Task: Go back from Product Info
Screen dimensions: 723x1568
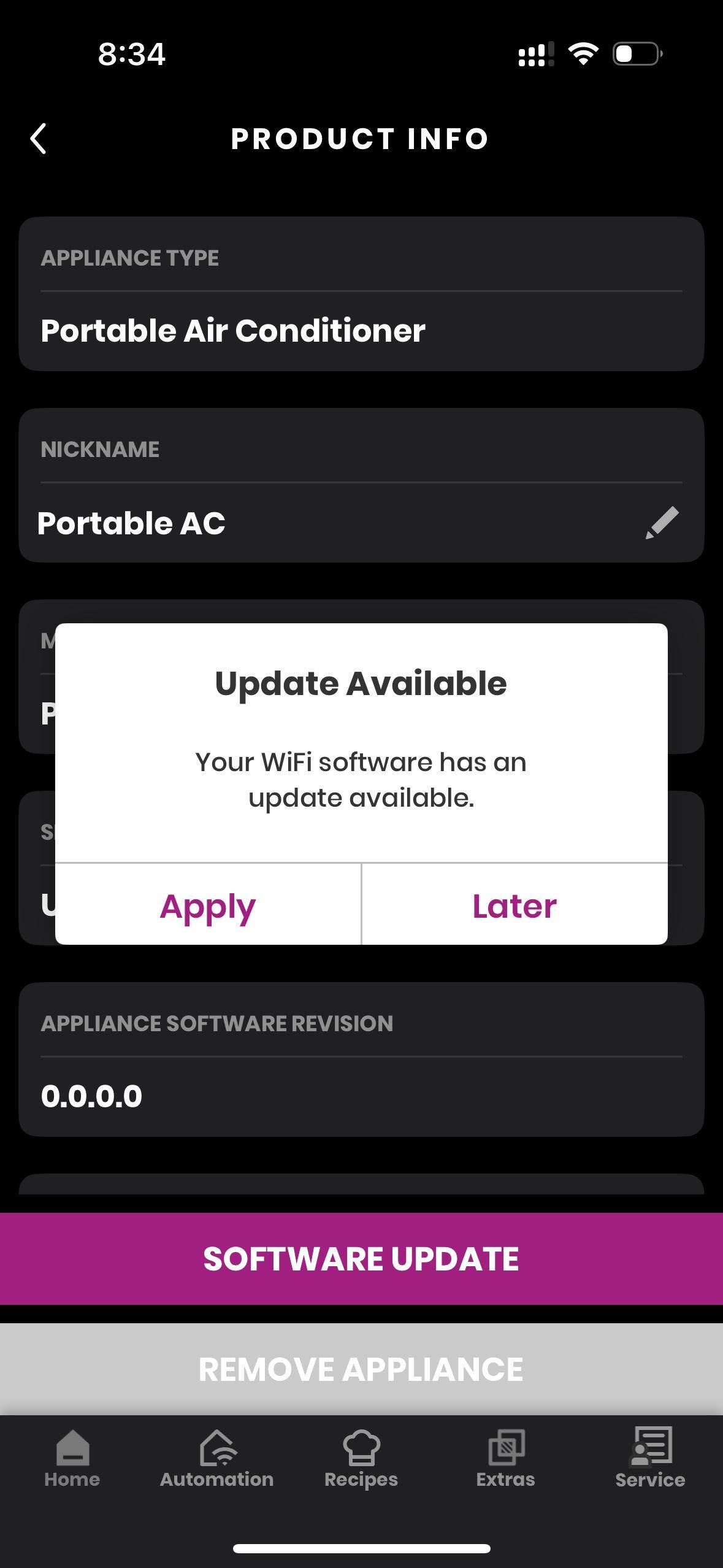Action: click(39, 139)
